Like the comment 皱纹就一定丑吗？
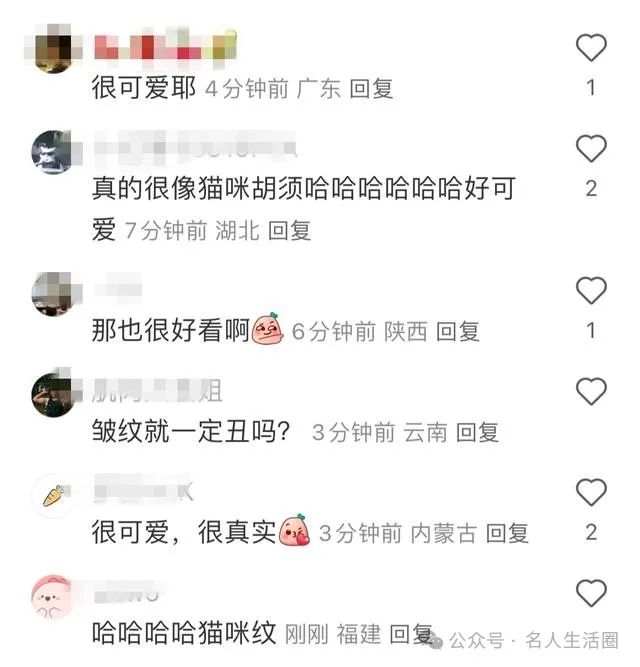640x667 pixels. click(591, 391)
